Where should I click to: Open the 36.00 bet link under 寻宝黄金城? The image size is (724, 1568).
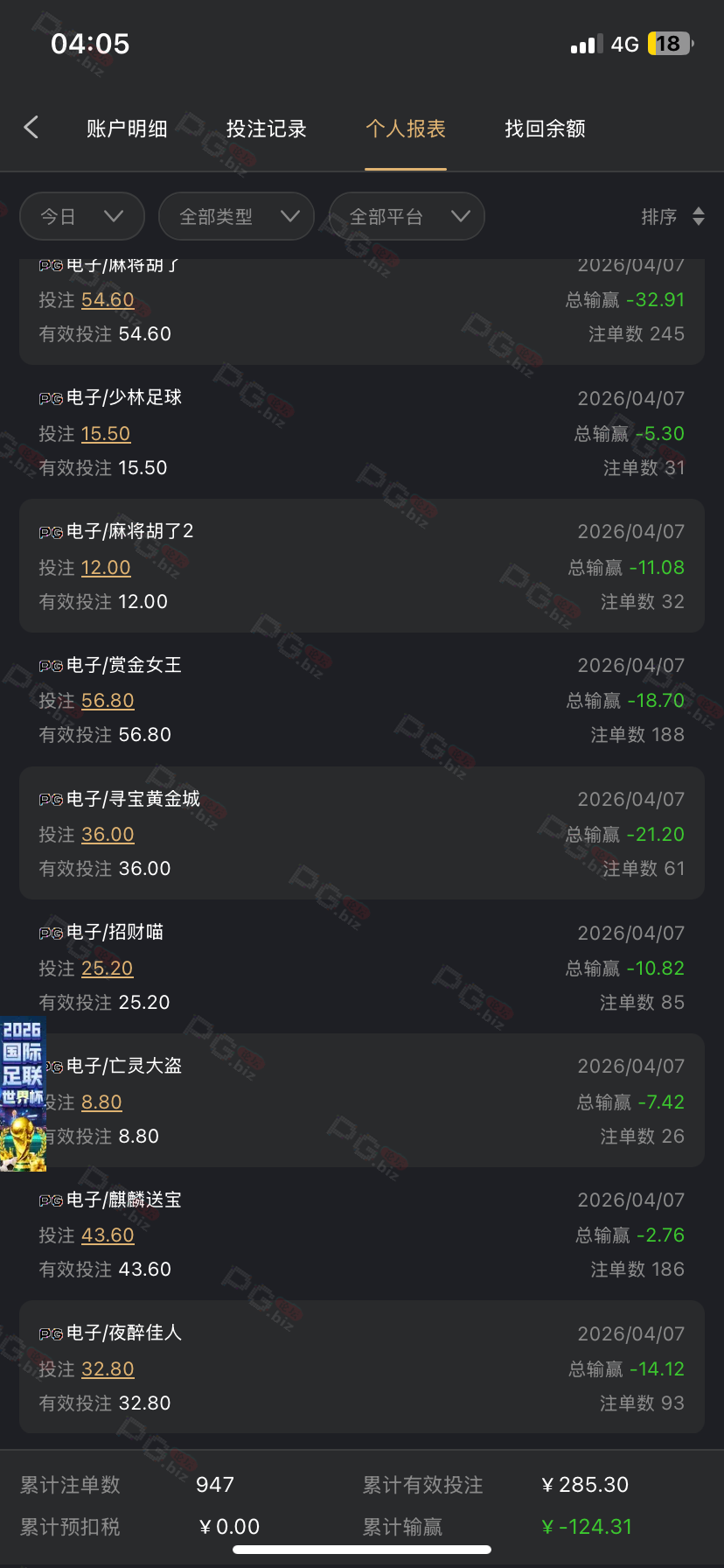click(108, 835)
